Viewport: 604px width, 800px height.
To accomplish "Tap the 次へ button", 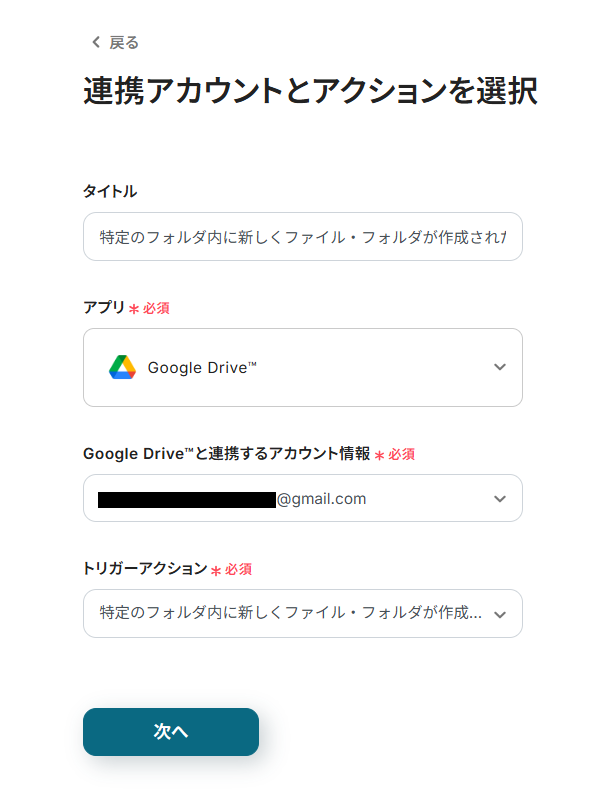I will [x=171, y=732].
